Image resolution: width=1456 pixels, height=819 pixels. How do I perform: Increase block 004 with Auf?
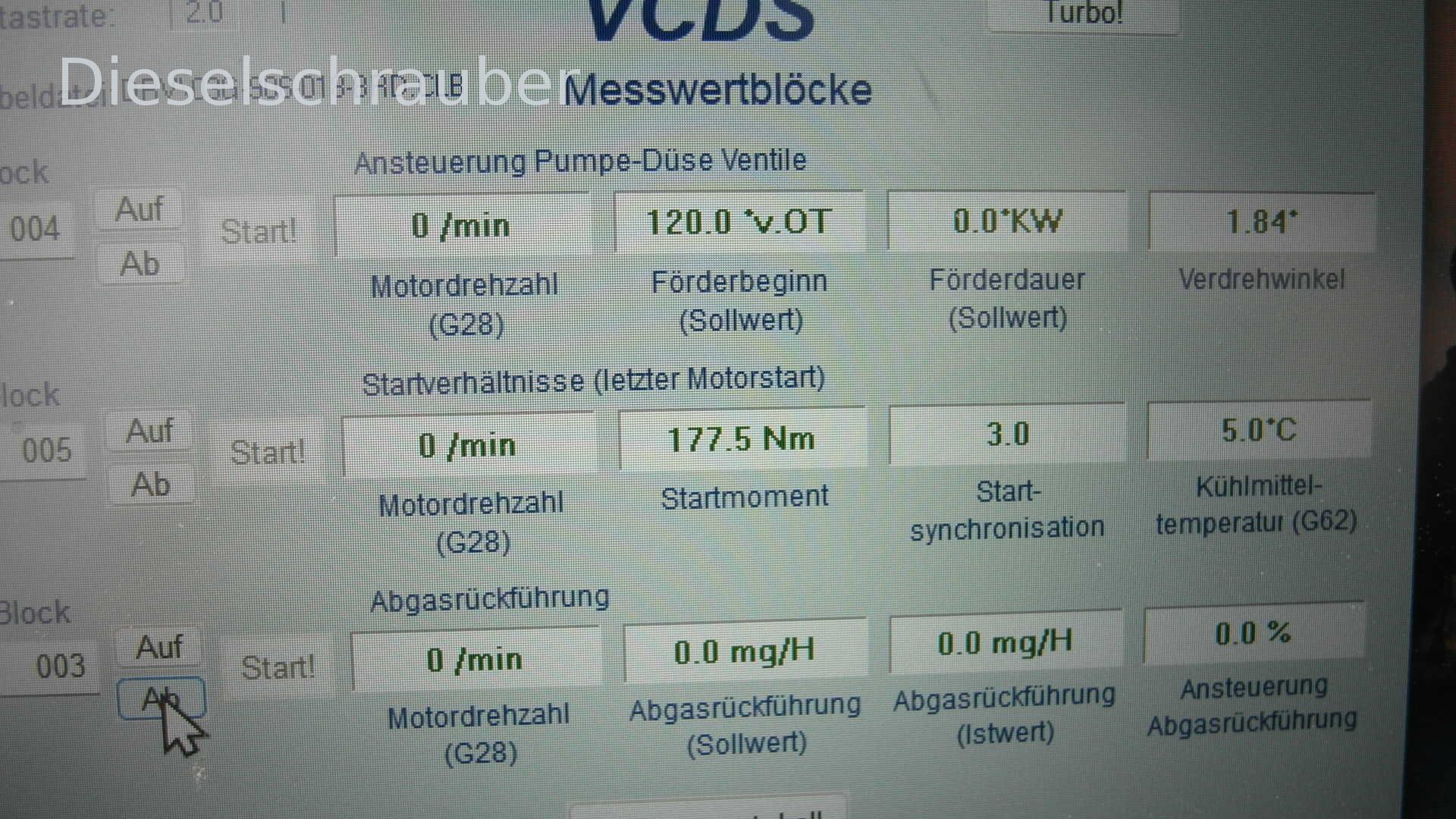(139, 209)
